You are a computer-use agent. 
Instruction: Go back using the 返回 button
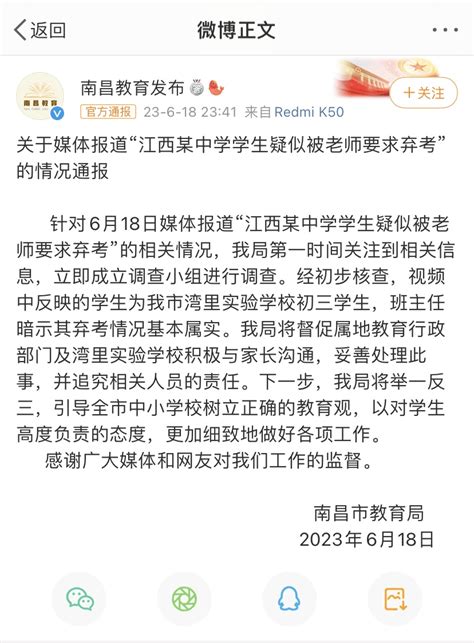[x=40, y=30]
